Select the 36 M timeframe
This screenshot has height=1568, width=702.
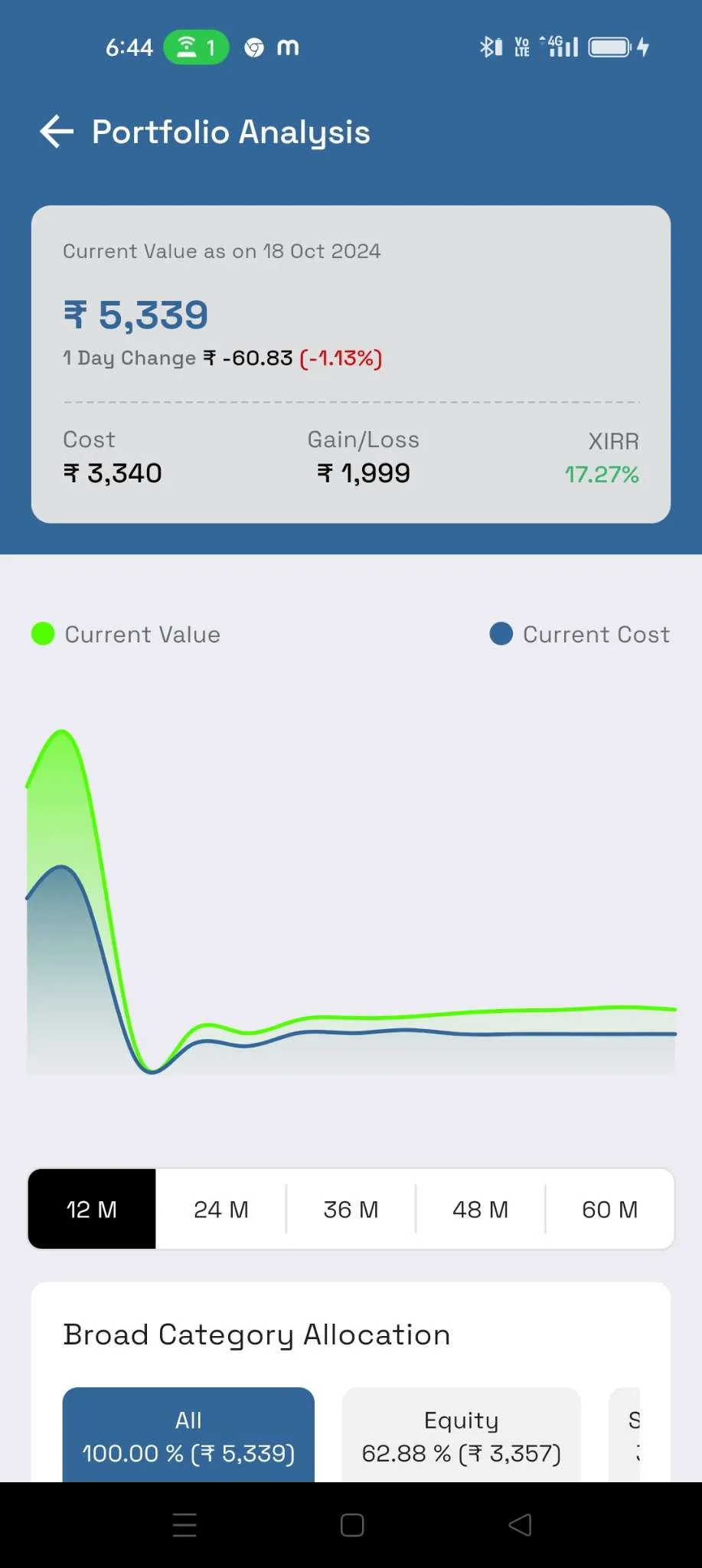[x=350, y=1209]
